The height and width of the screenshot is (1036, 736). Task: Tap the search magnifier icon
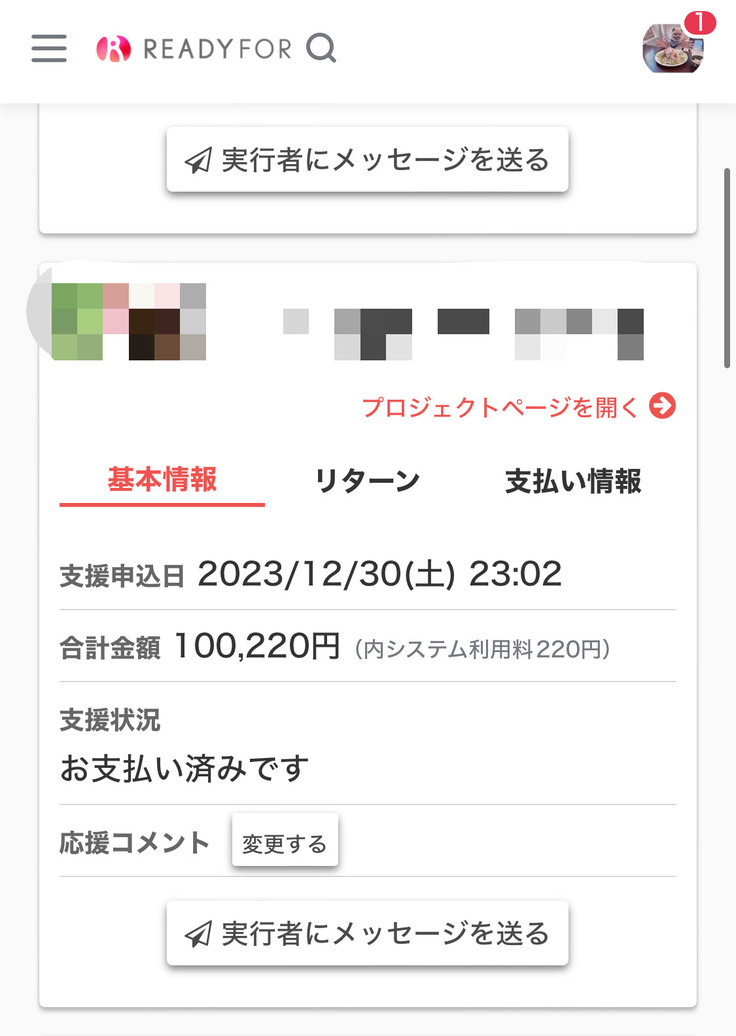click(x=321, y=48)
